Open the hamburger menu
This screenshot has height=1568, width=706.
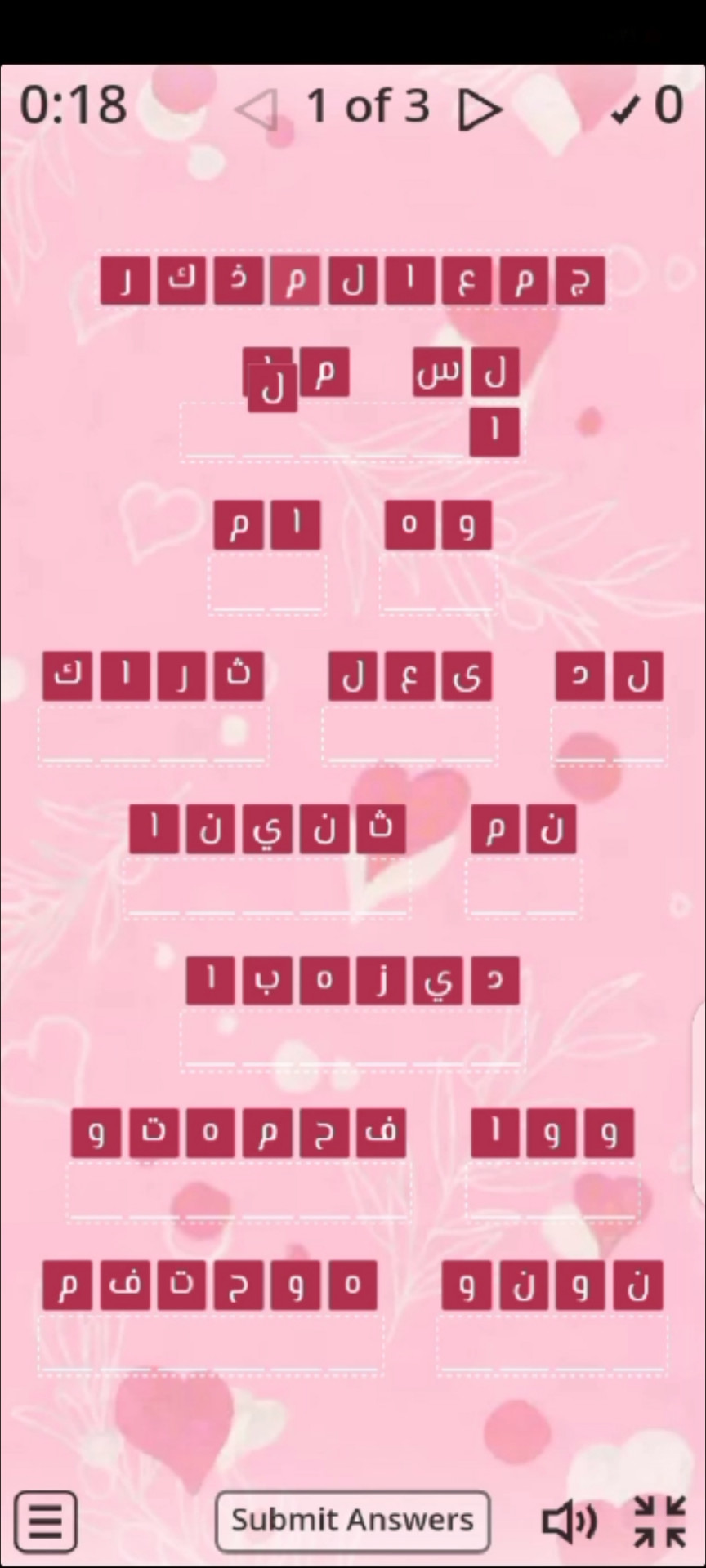coord(46,1522)
